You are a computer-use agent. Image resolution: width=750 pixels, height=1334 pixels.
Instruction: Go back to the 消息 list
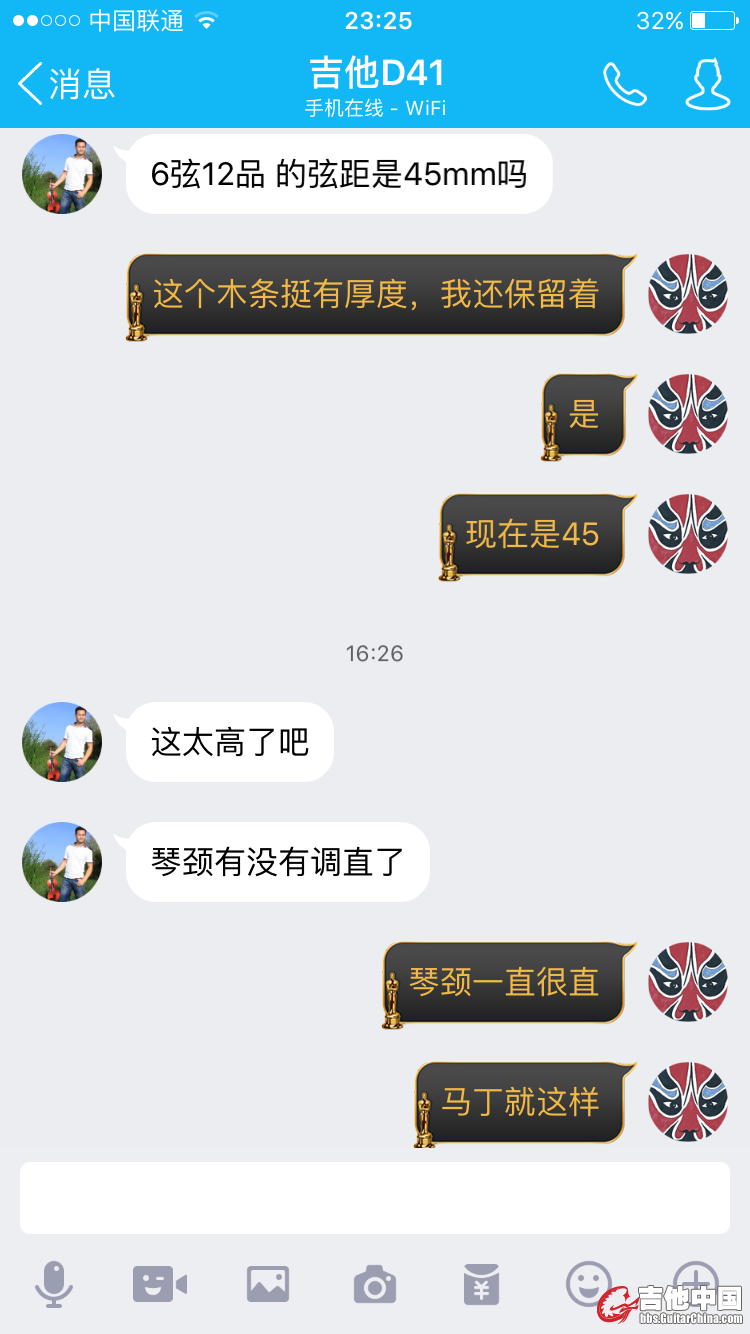coord(66,84)
